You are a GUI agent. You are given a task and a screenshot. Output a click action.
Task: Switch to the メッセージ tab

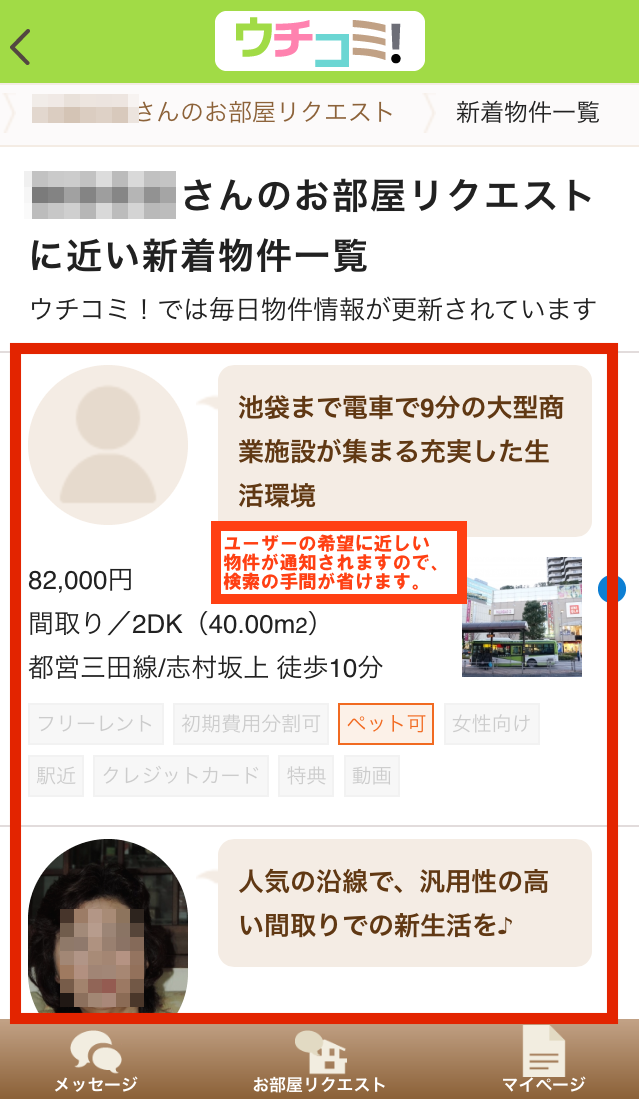96,1061
